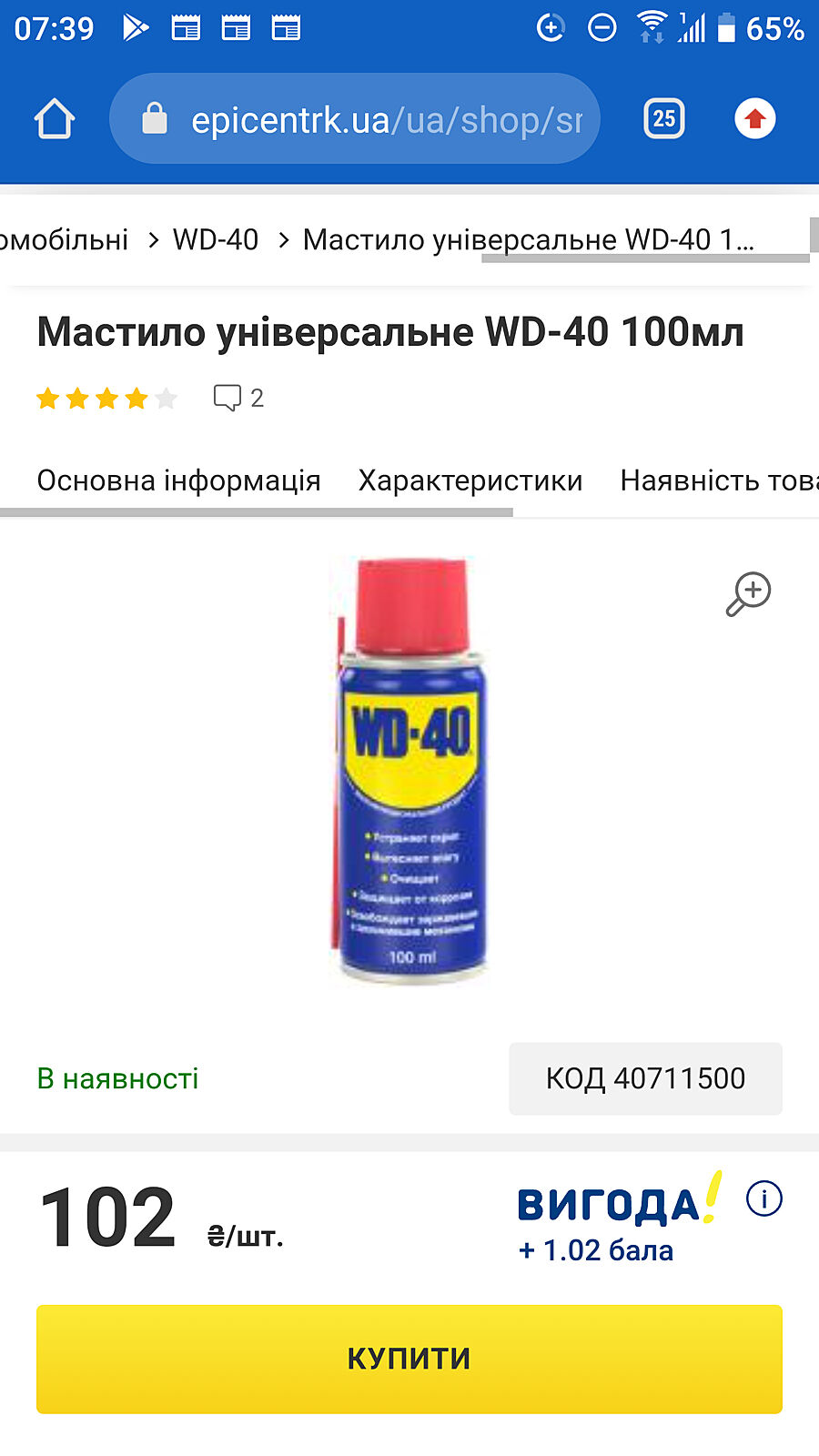Open the tab switcher showing 25 tabs

click(663, 119)
